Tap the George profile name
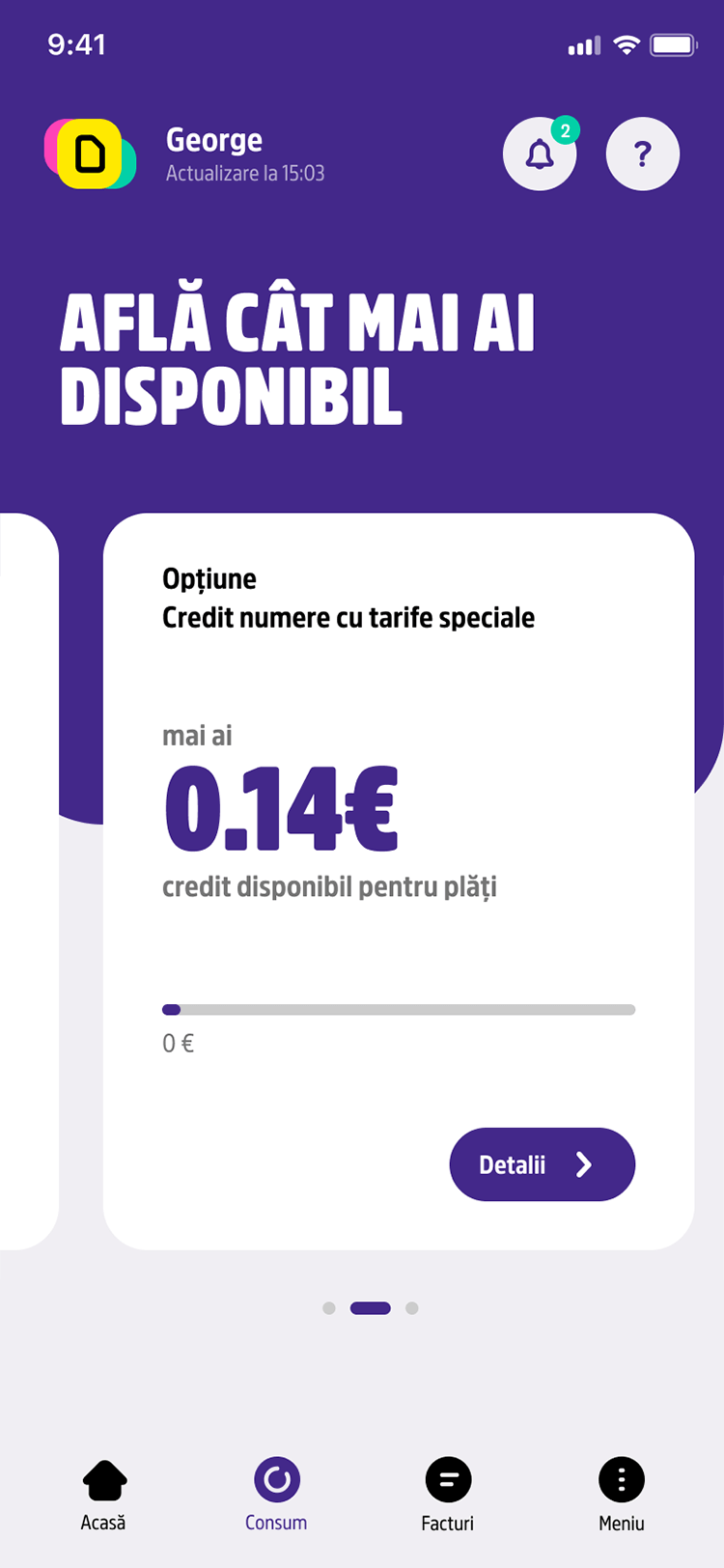Viewport: 724px width, 1568px height. (214, 140)
